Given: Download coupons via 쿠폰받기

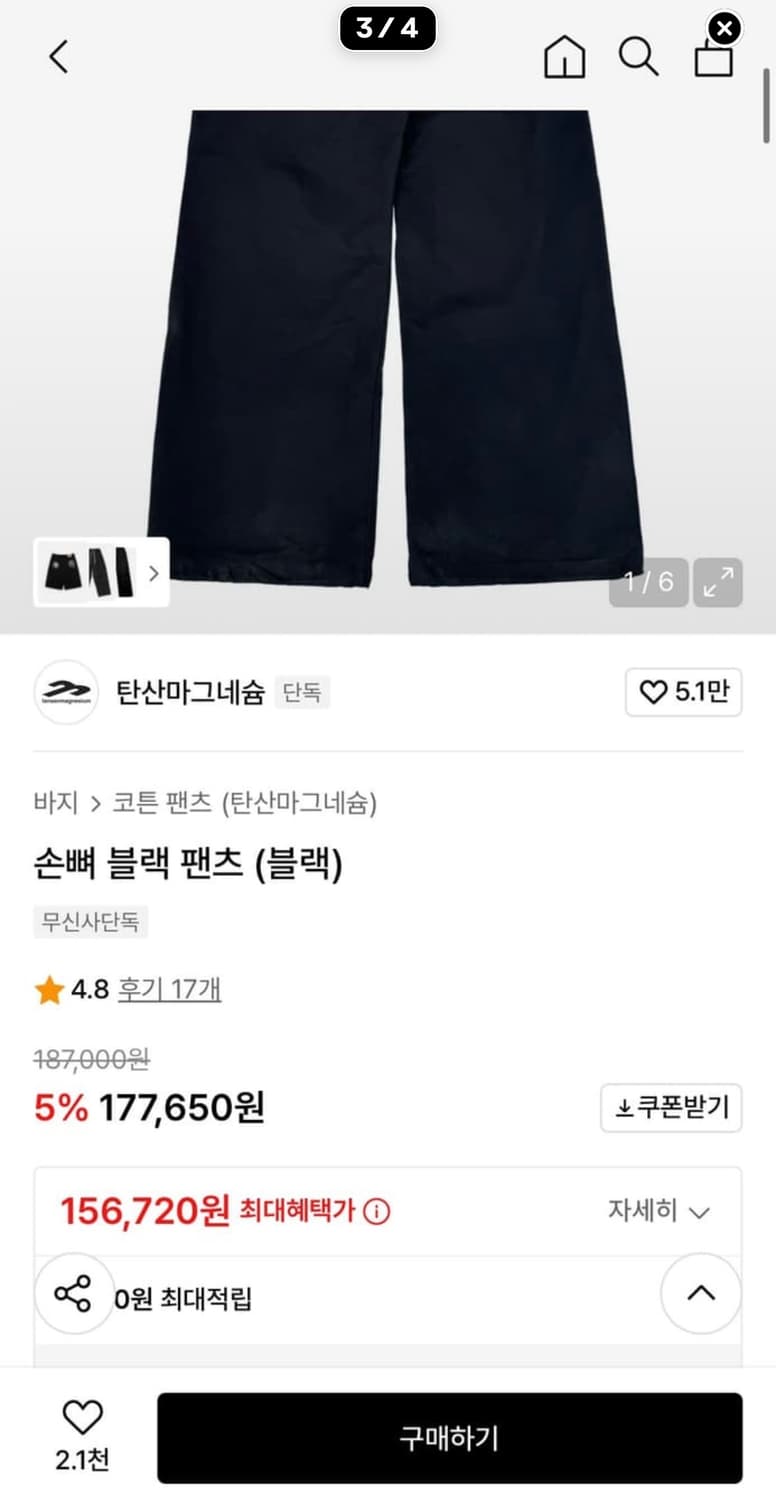Looking at the screenshot, I should [x=671, y=1107].
